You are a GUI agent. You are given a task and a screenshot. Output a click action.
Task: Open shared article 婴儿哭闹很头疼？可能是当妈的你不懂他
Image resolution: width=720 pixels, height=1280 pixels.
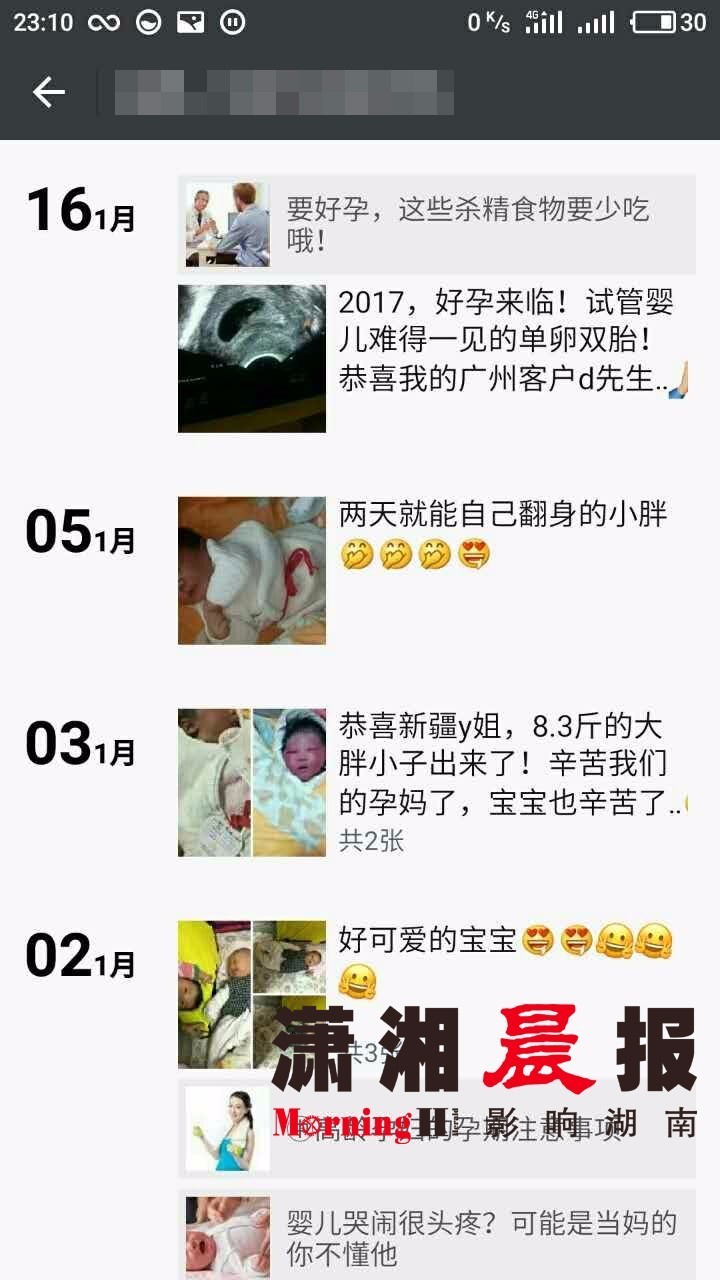[437, 1236]
